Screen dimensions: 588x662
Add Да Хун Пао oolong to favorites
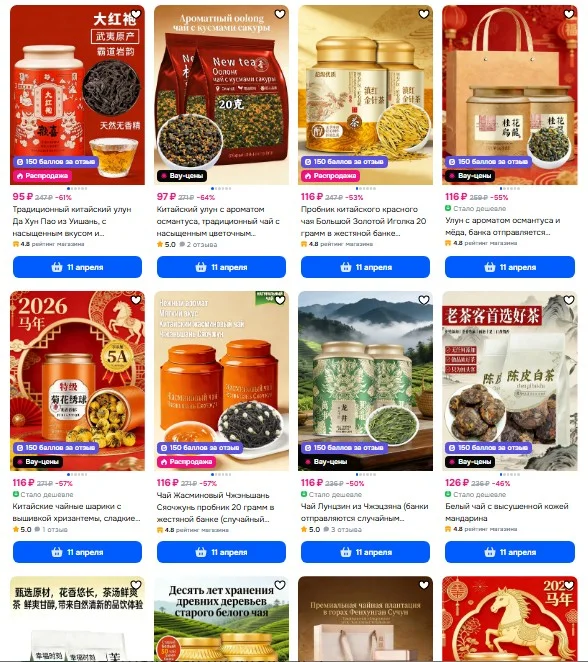point(136,14)
